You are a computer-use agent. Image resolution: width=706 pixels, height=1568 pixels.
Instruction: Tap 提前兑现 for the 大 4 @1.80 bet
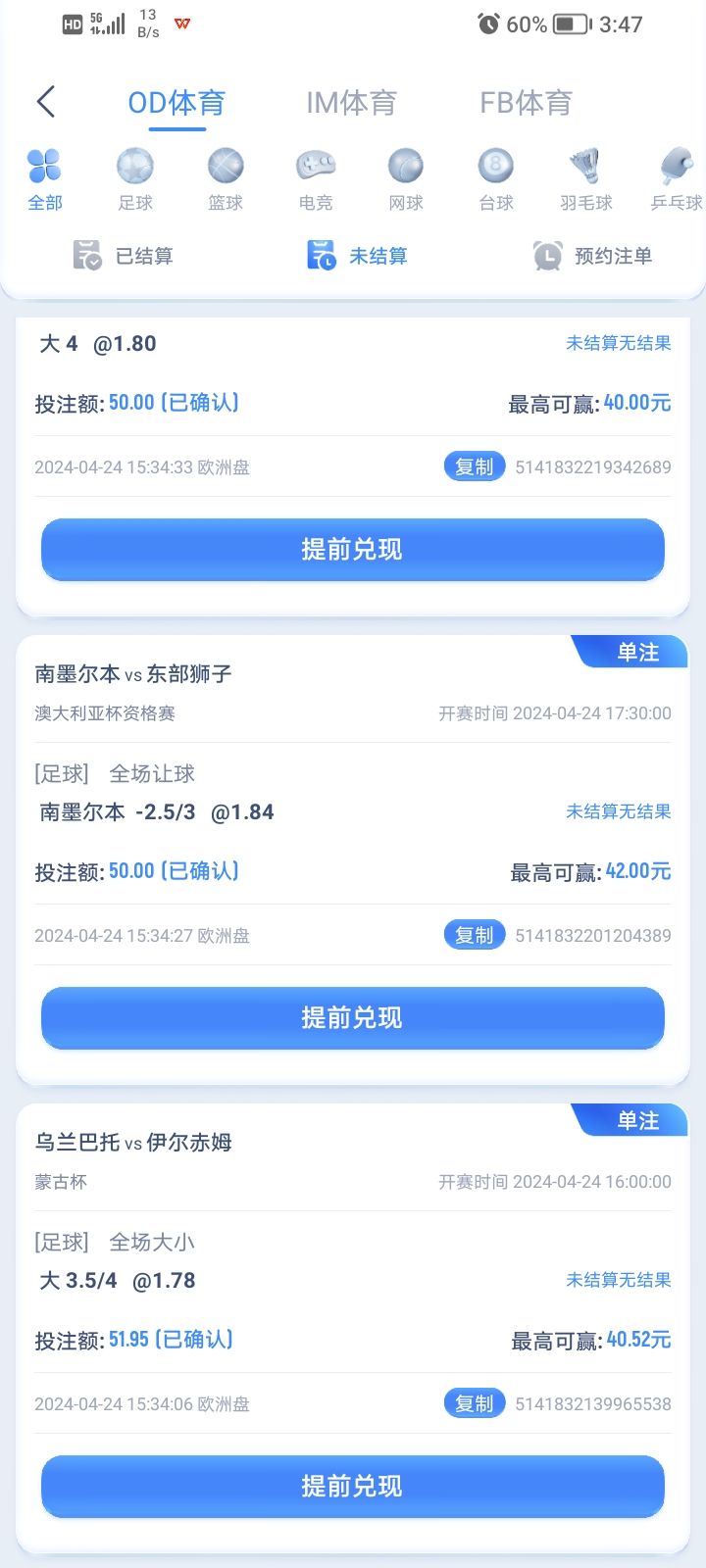tap(353, 550)
